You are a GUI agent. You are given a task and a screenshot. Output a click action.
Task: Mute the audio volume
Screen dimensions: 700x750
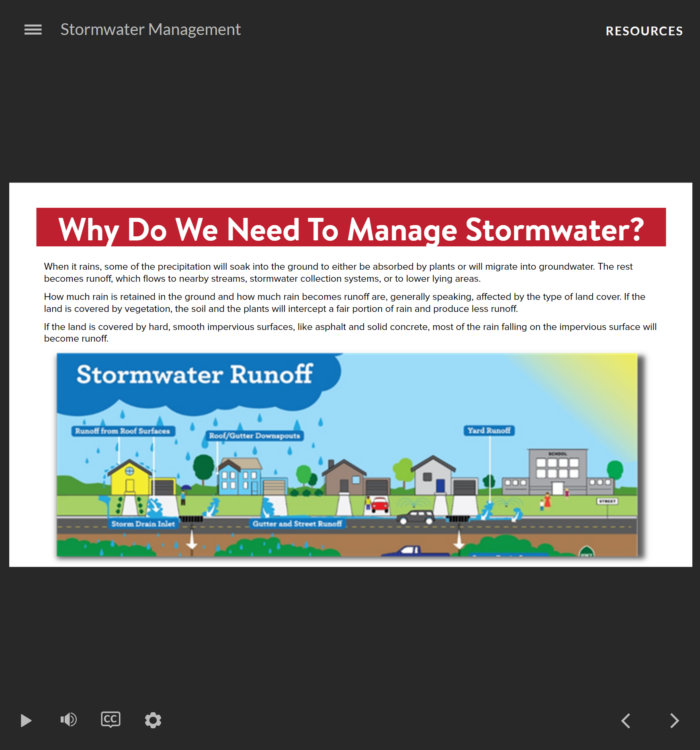click(x=68, y=720)
